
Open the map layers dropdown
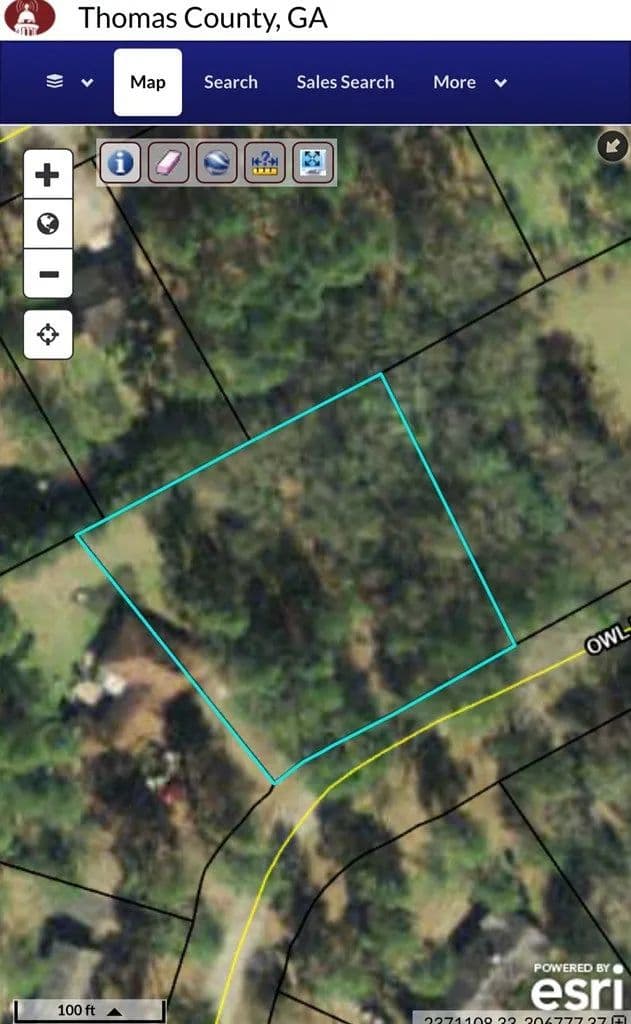(x=69, y=82)
